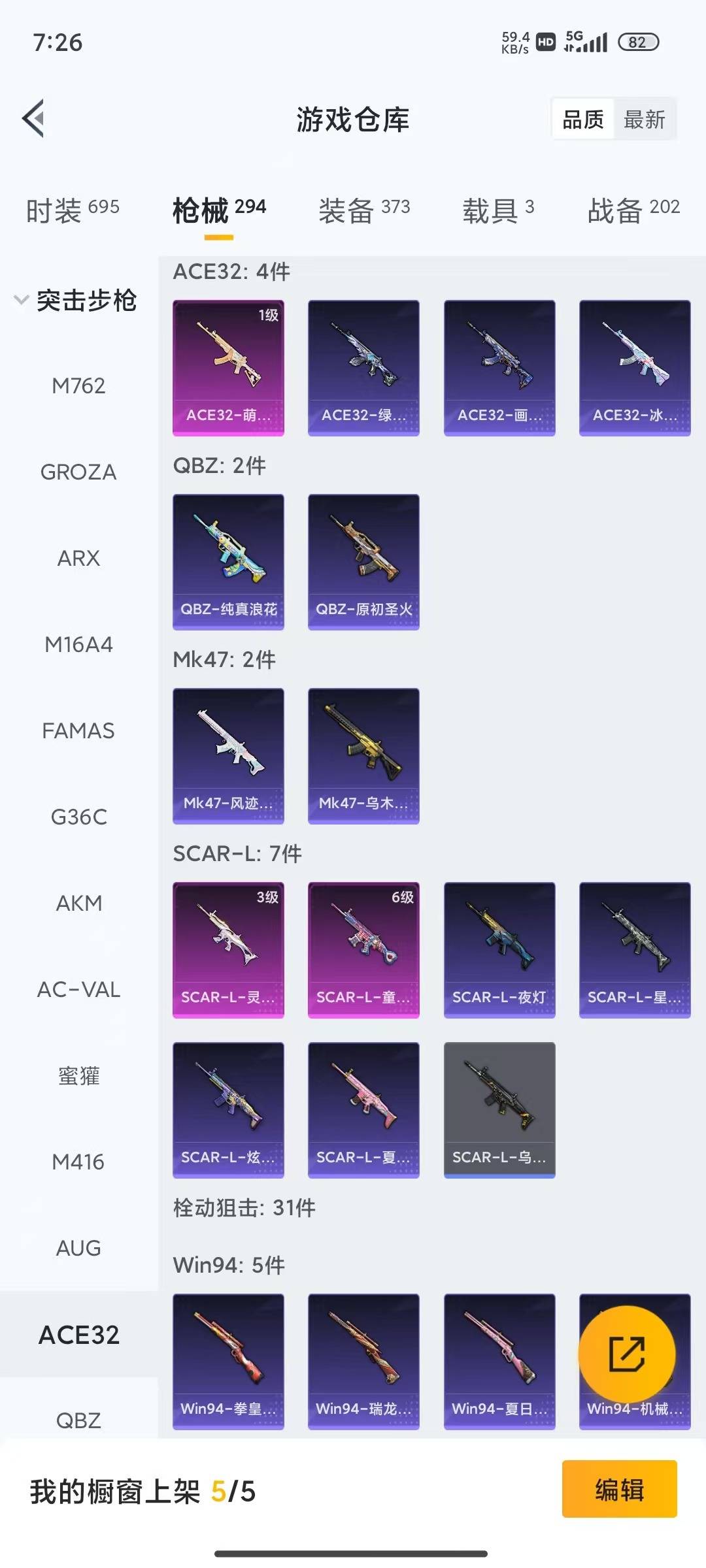Open the Mk47-乌木 skin
706x1568 pixels.
click(x=363, y=756)
